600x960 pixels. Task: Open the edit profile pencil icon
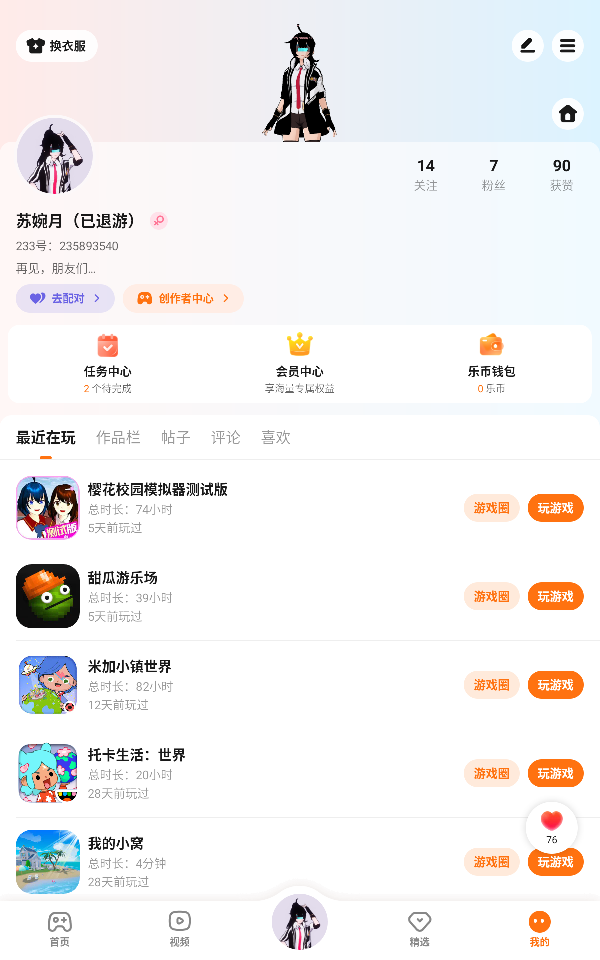click(527, 46)
